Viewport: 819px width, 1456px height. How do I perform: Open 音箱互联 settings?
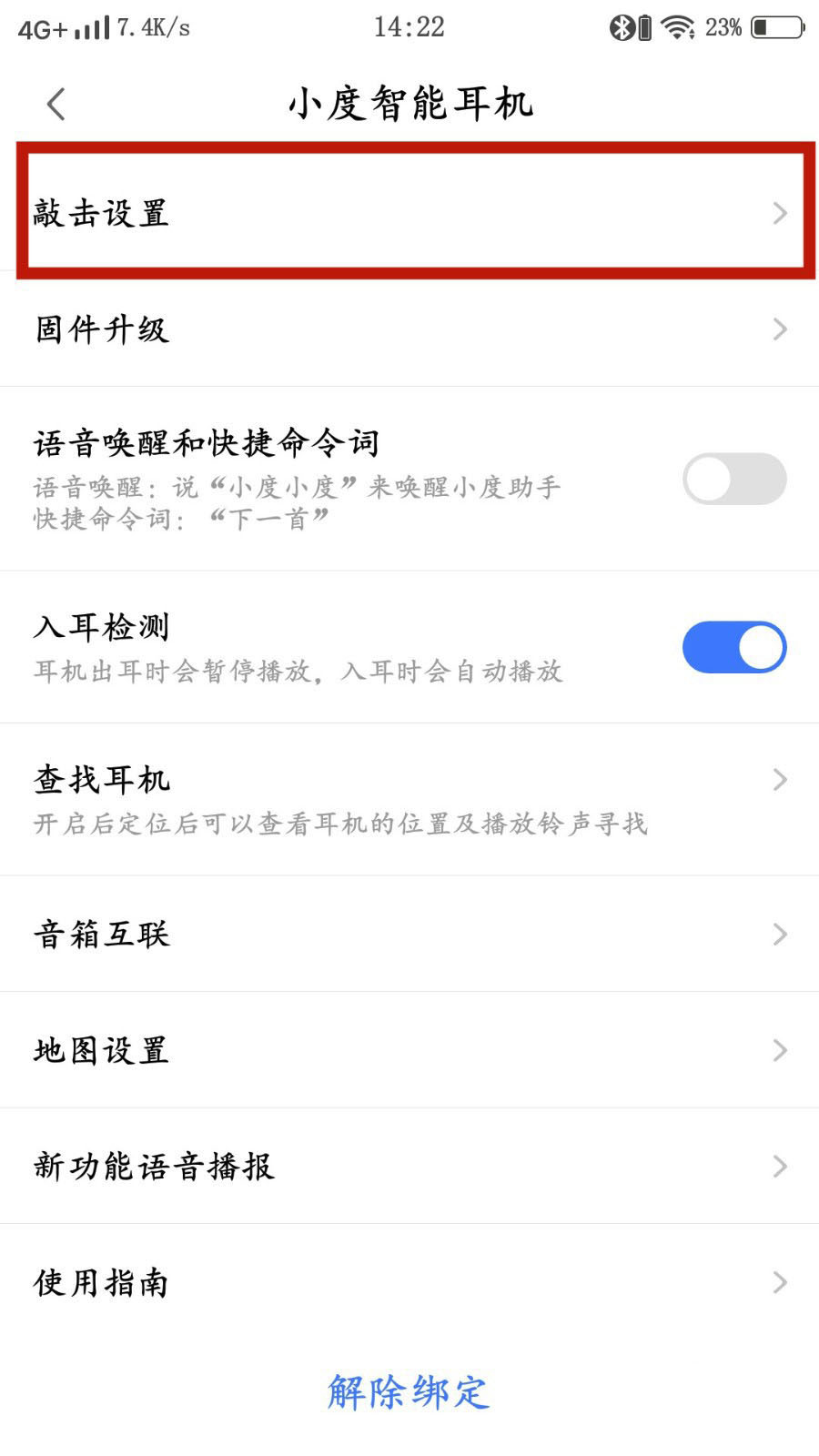point(409,934)
